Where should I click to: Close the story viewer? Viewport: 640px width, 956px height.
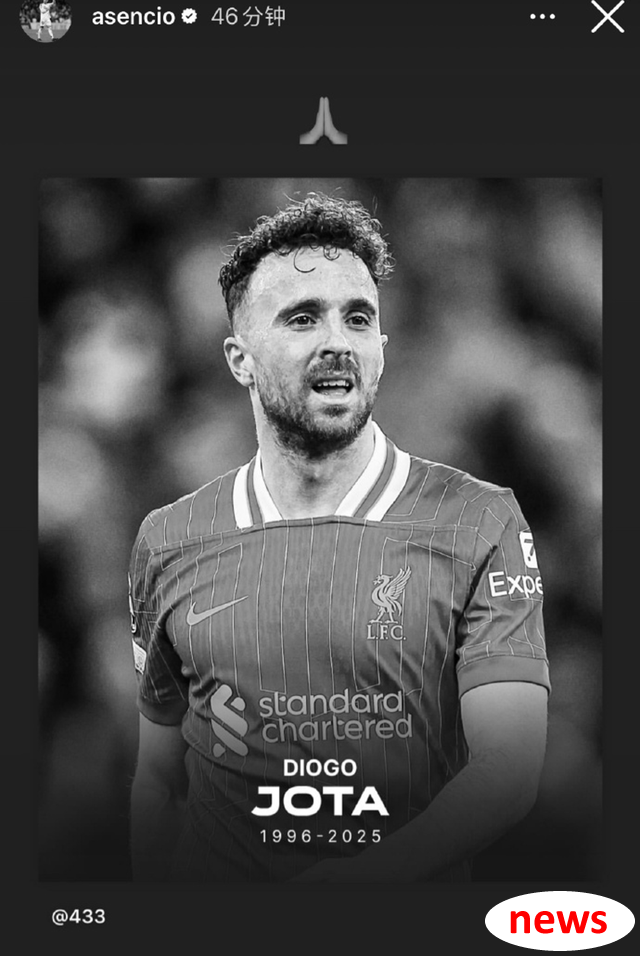pos(607,17)
